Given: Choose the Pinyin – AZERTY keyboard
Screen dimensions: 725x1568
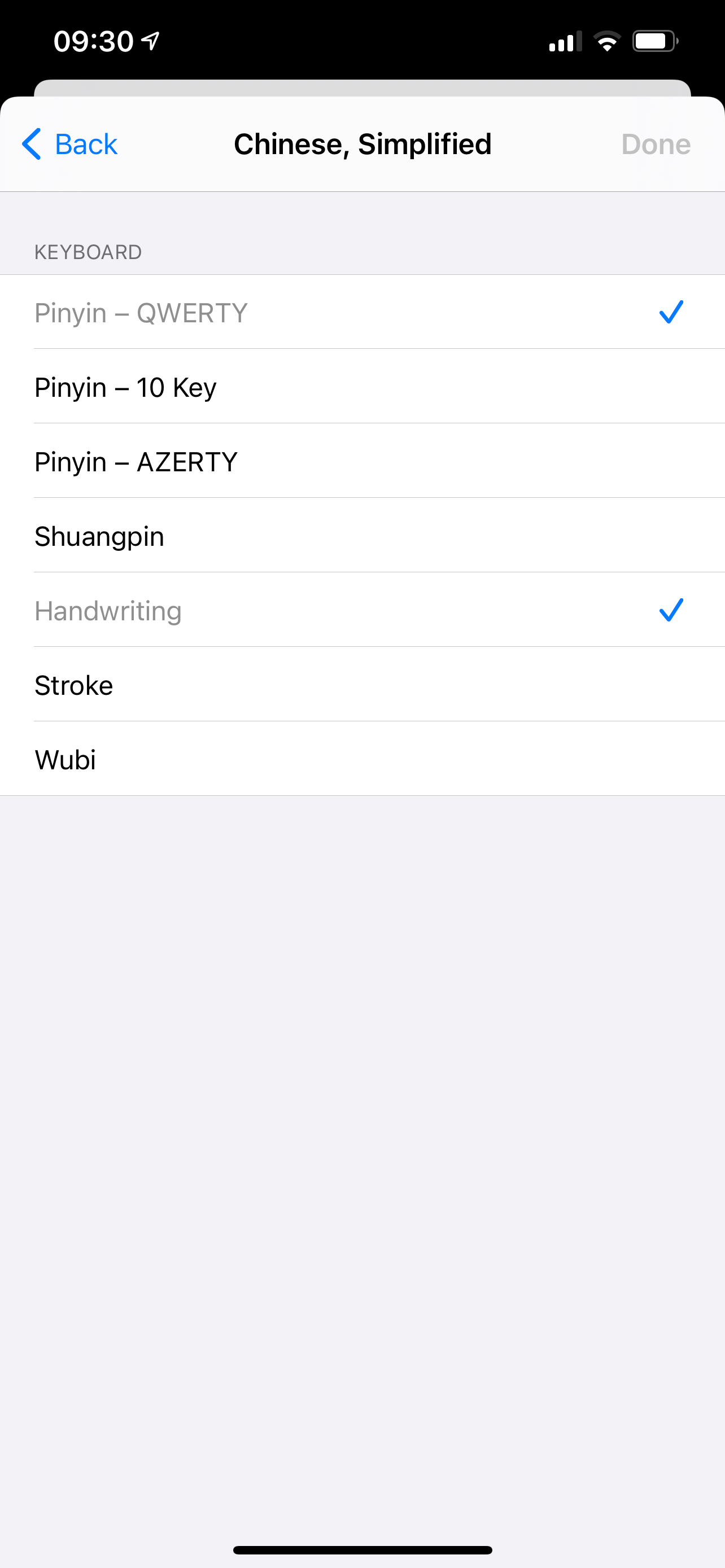Looking at the screenshot, I should click(x=362, y=461).
